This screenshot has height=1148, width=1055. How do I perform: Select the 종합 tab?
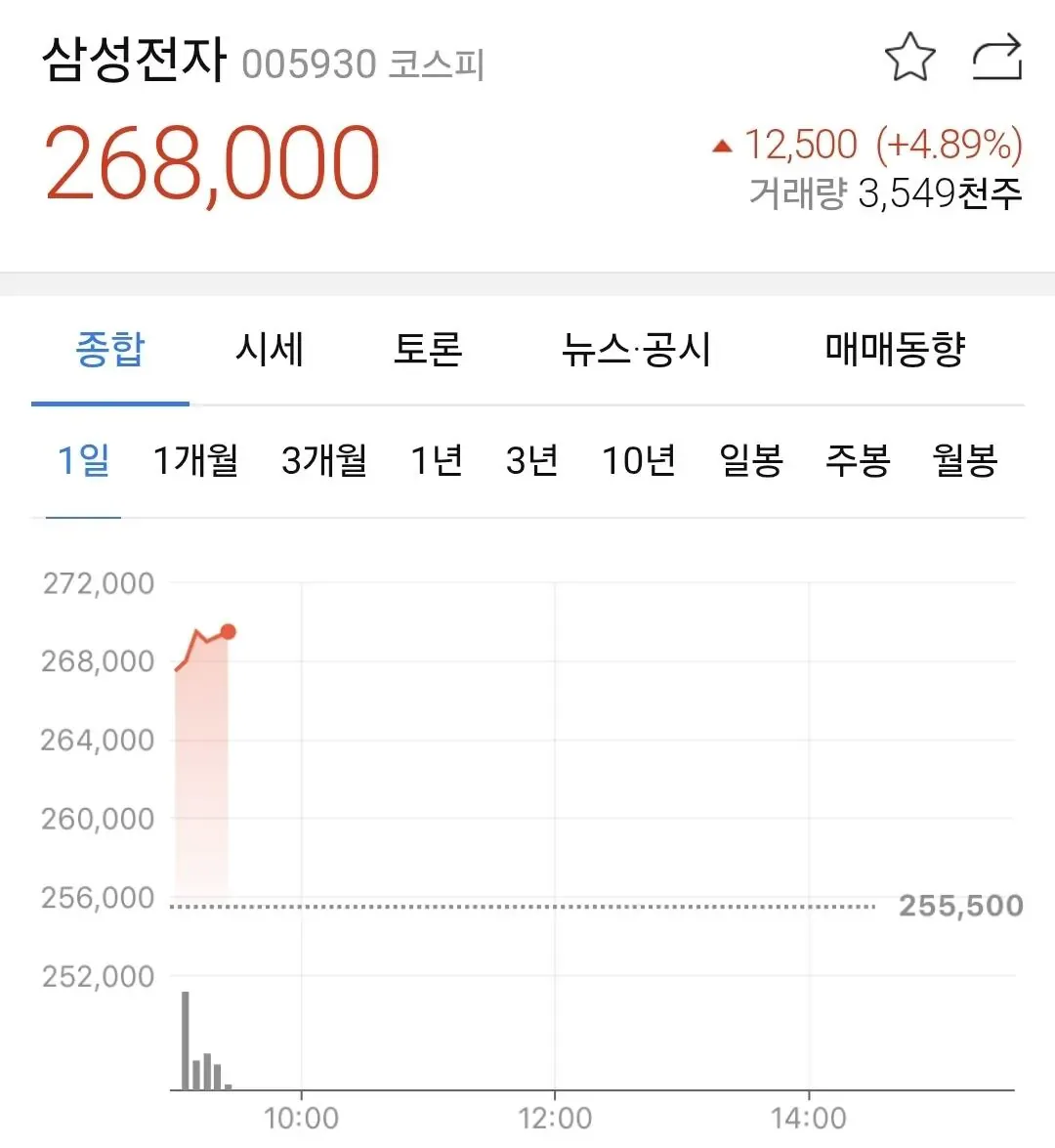point(110,349)
